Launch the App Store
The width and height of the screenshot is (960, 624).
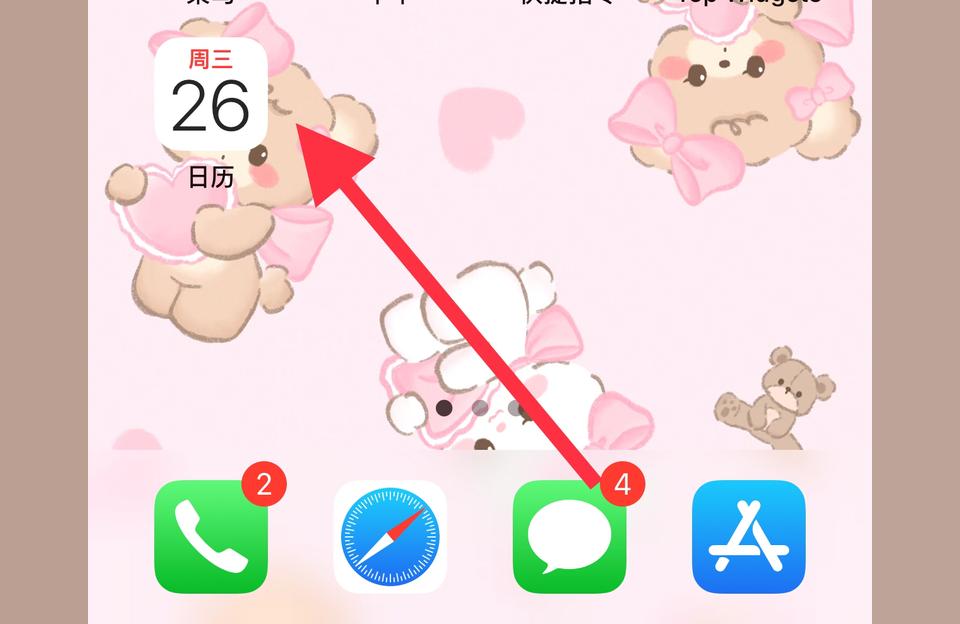click(748, 537)
